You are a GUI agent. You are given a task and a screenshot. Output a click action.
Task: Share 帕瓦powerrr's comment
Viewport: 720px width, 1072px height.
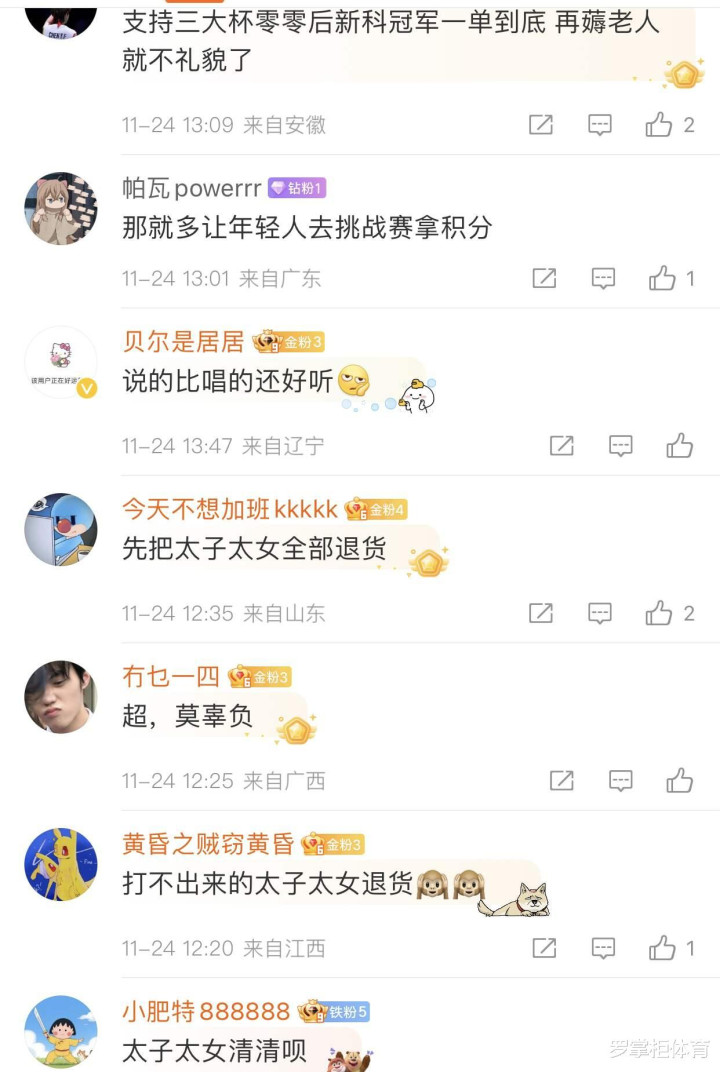(x=544, y=278)
